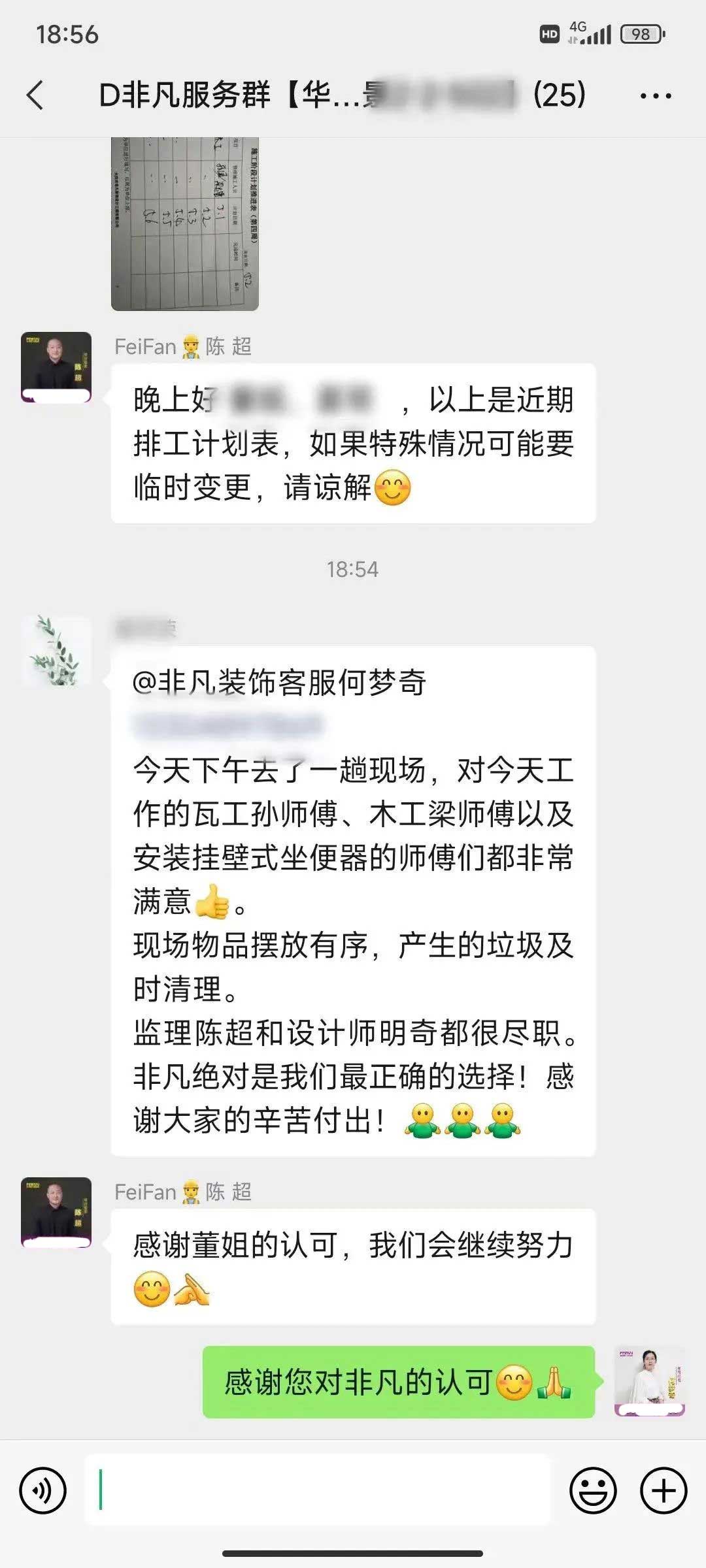
Task: Open the group chat options menu
Action: click(x=655, y=96)
